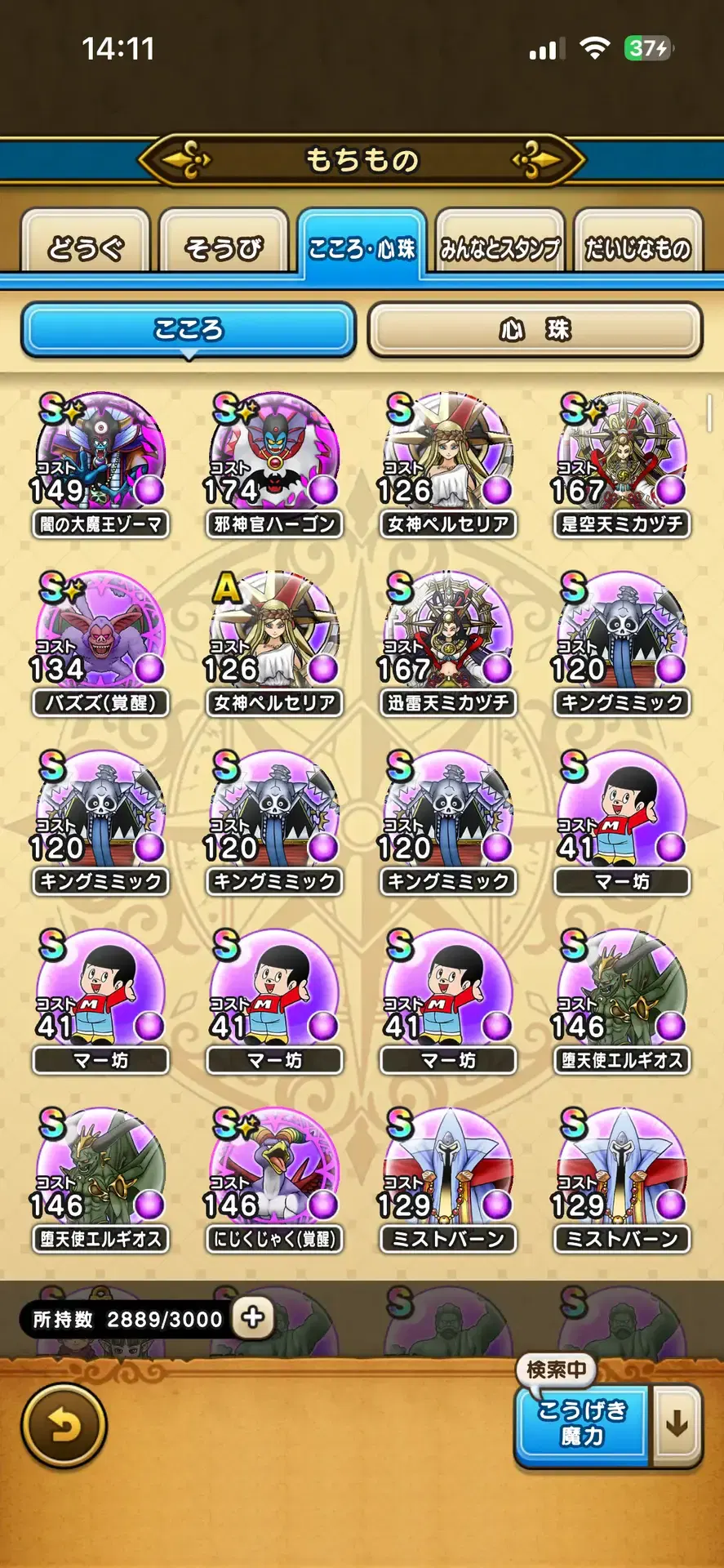This screenshot has width=724, height=1568.
Task: Switch to the どうぐ tab
Action: [x=86, y=245]
